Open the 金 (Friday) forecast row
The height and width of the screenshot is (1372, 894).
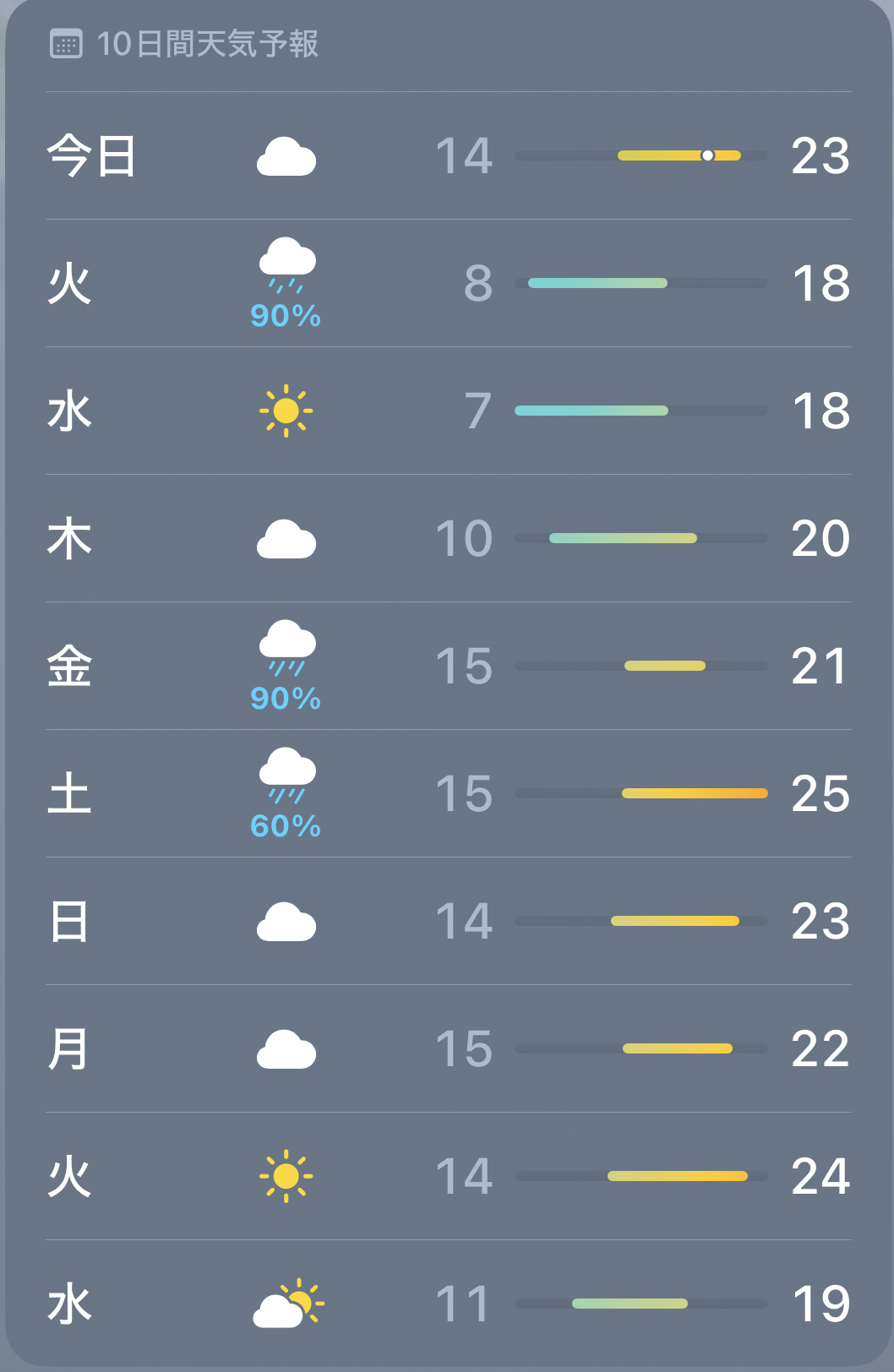[x=448, y=667]
